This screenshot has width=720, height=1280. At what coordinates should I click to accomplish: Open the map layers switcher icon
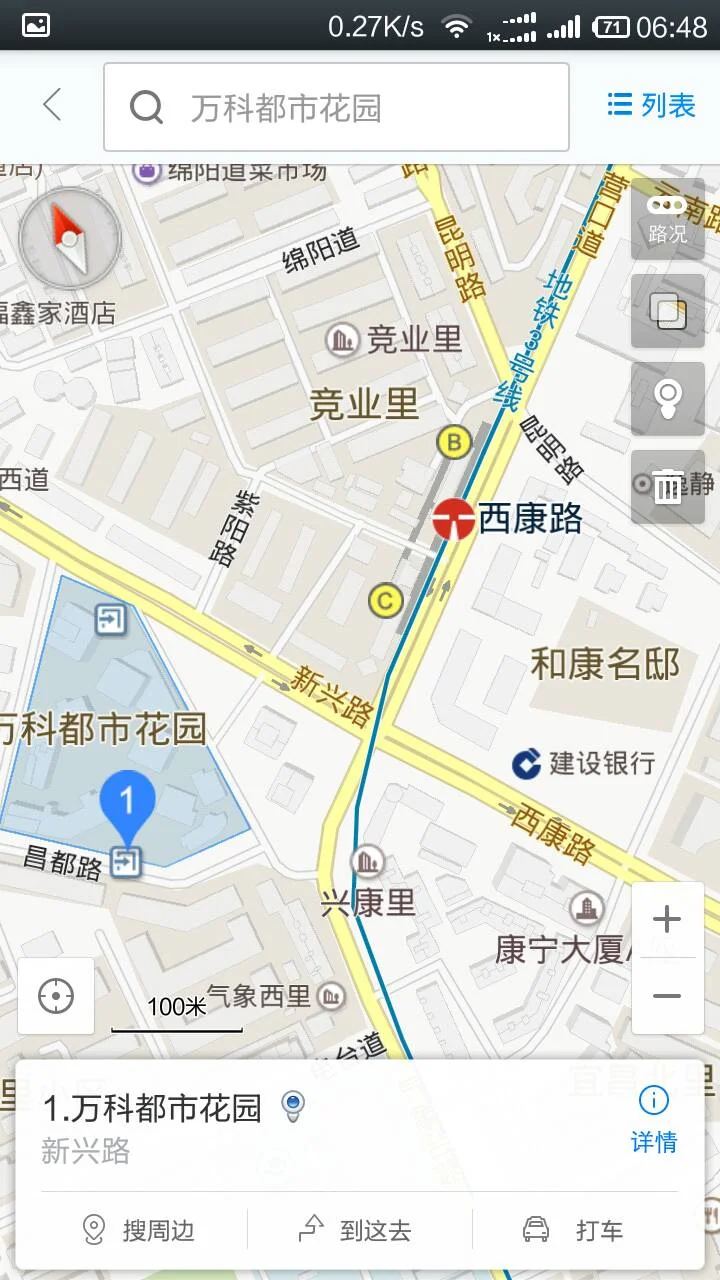click(667, 310)
